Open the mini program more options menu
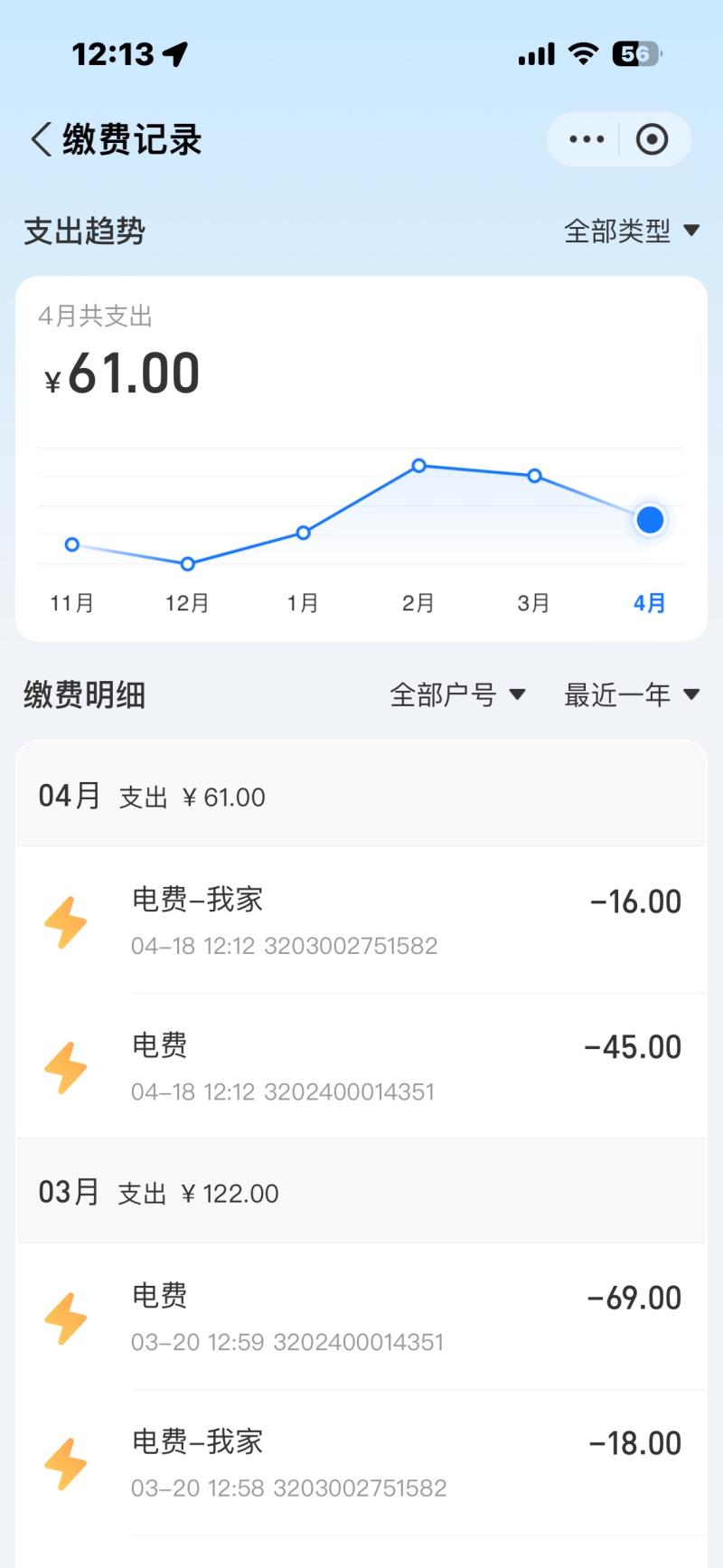 pyautogui.click(x=587, y=139)
